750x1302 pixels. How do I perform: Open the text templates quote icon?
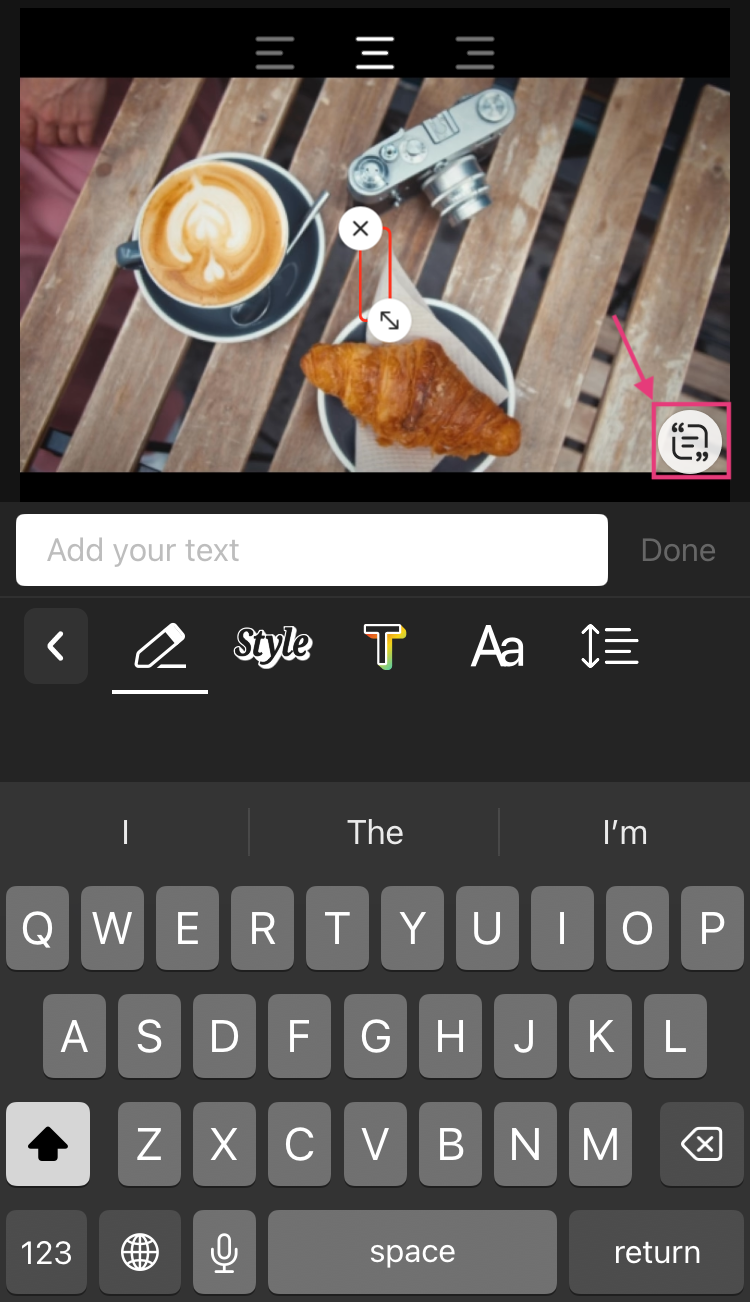pyautogui.click(x=690, y=440)
